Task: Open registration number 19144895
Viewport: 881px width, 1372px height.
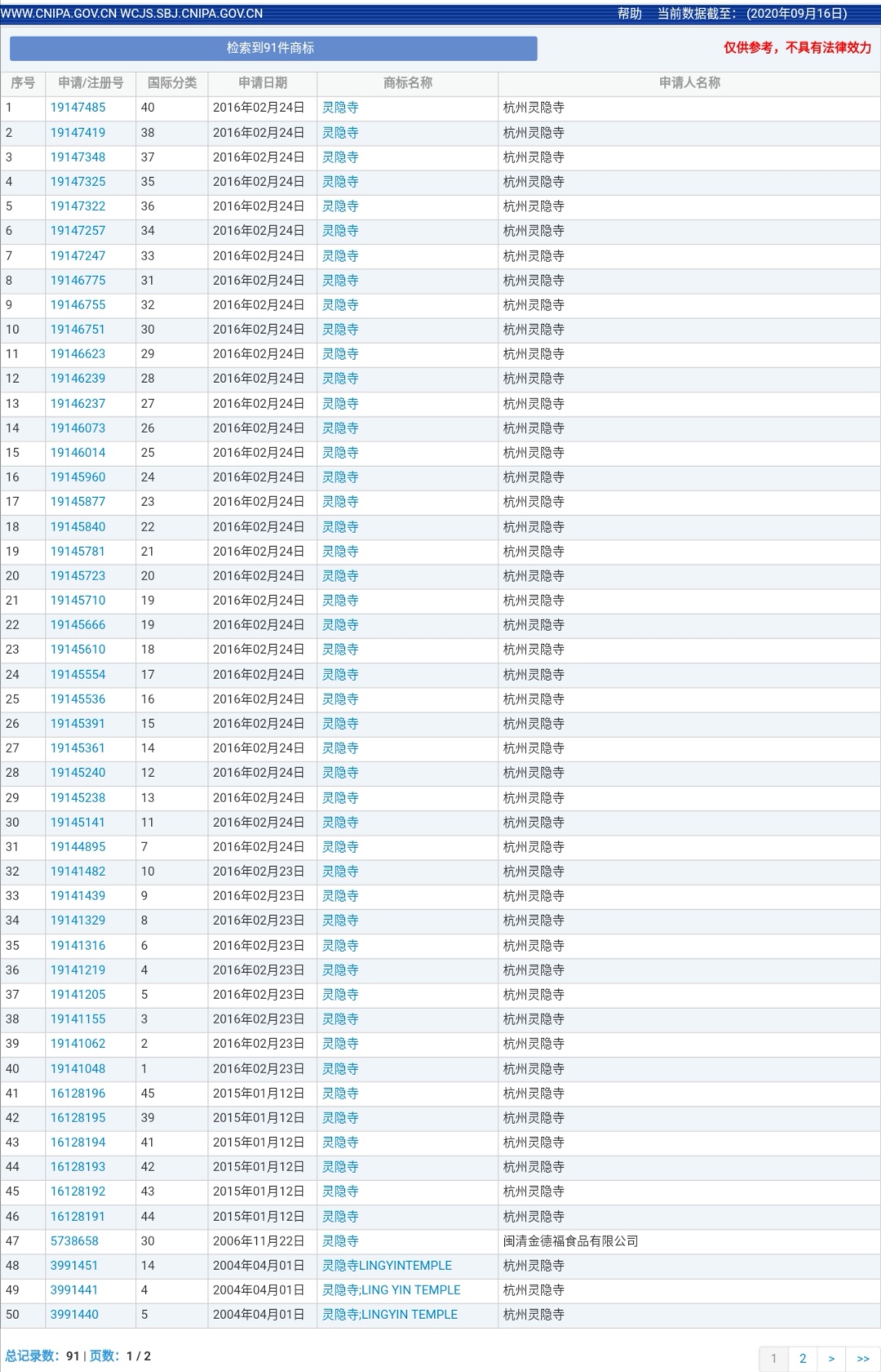Action: (x=77, y=846)
